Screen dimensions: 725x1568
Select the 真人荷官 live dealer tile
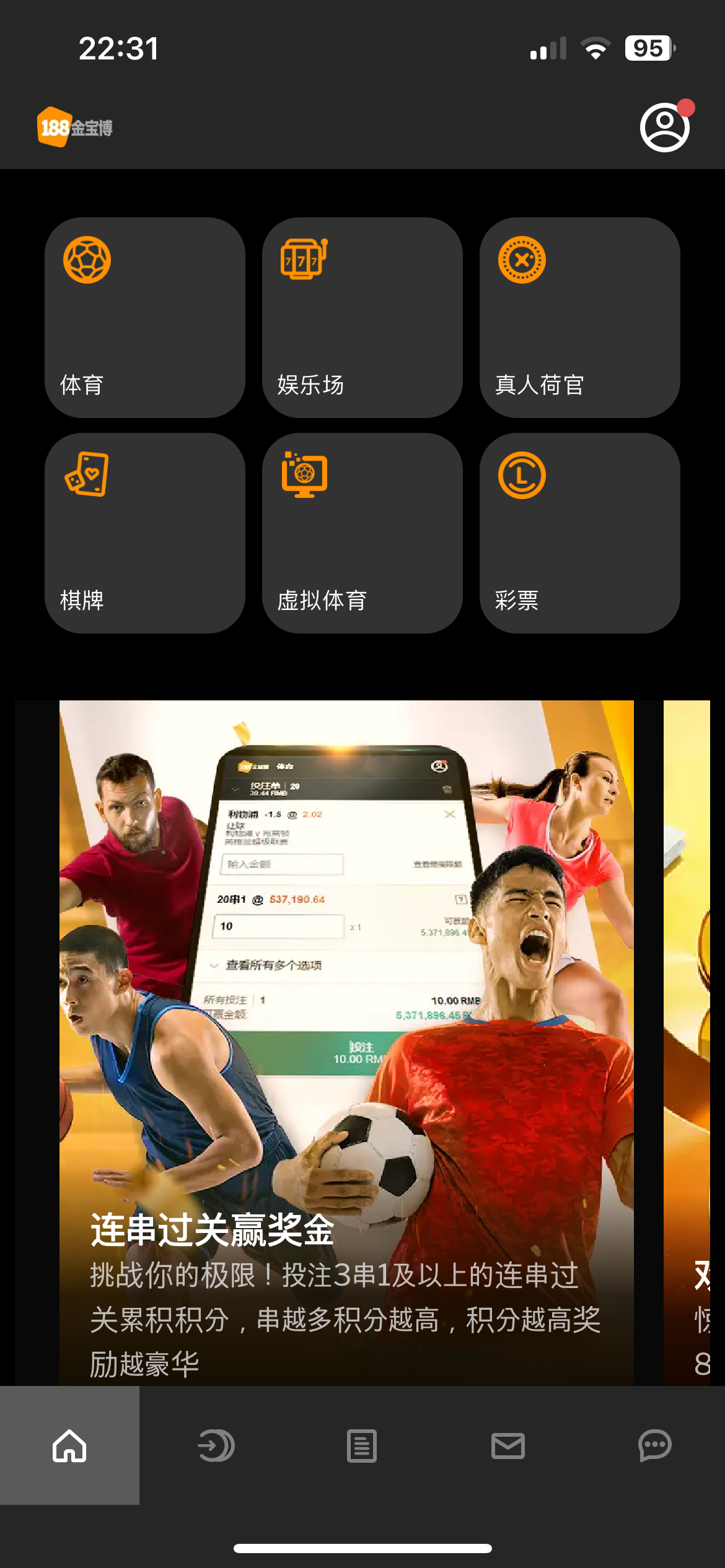click(579, 317)
